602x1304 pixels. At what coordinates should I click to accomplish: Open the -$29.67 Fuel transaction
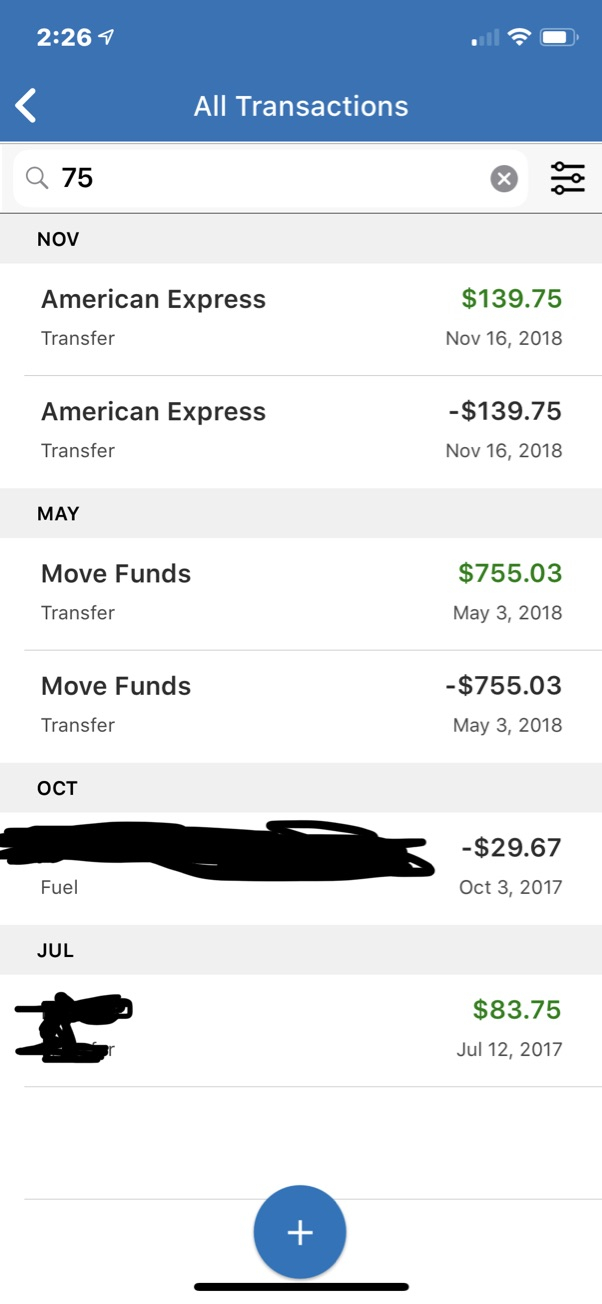(300, 867)
